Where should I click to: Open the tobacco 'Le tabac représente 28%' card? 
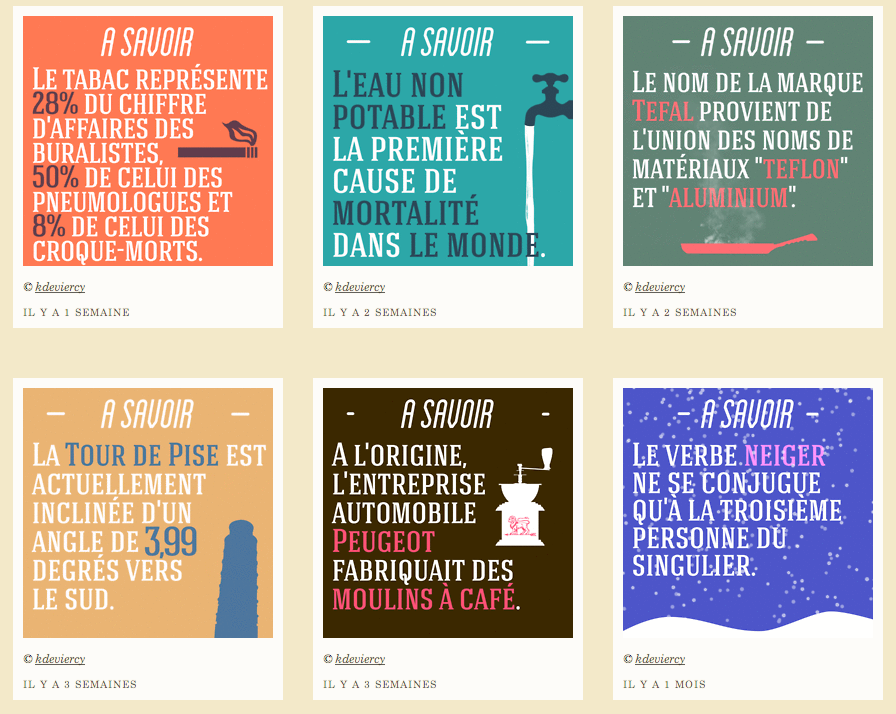[x=148, y=141]
